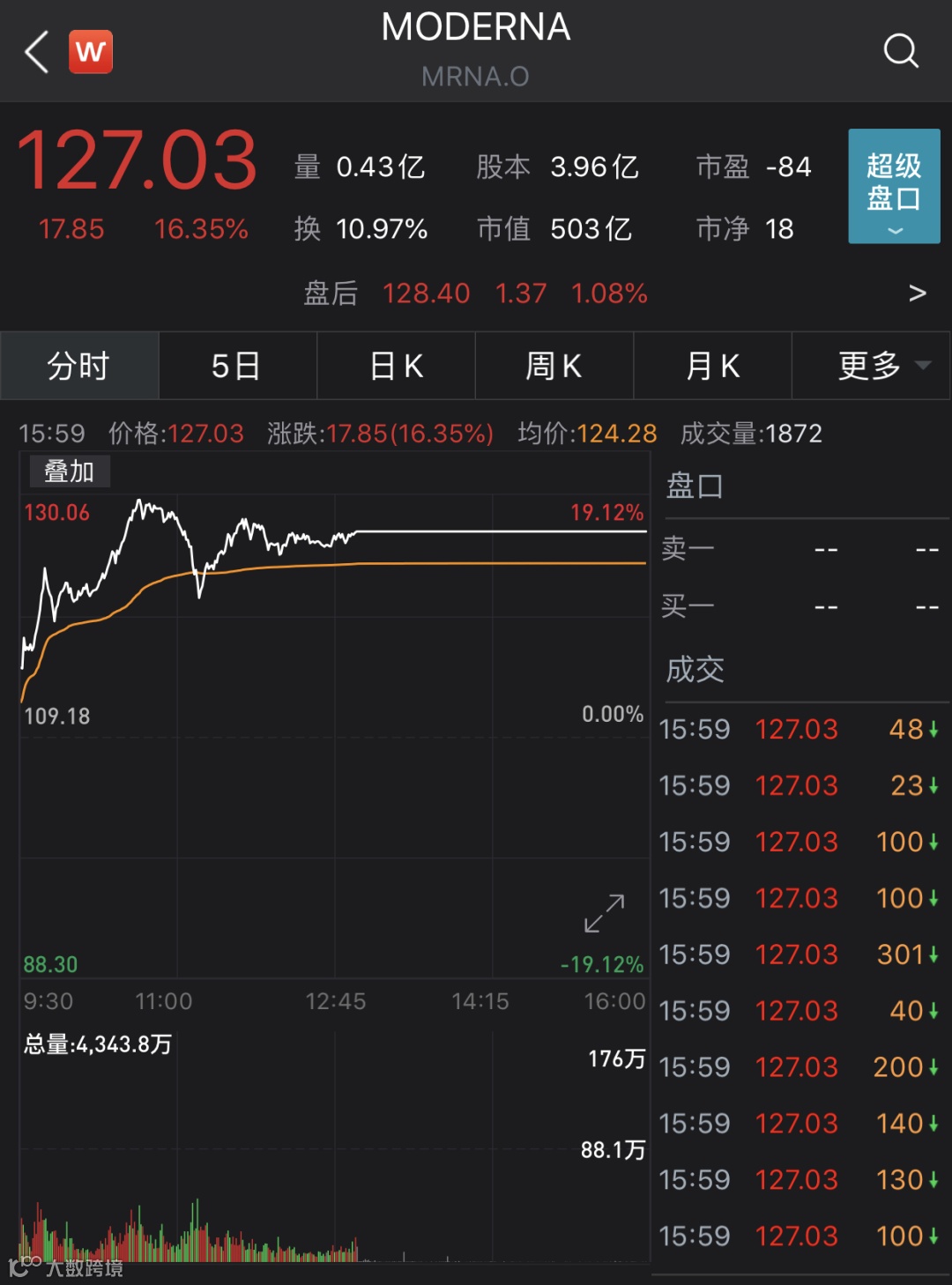Viewport: 952px width, 1285px height.
Task: Open after-hours 盘后 quote details
Action: click(917, 293)
